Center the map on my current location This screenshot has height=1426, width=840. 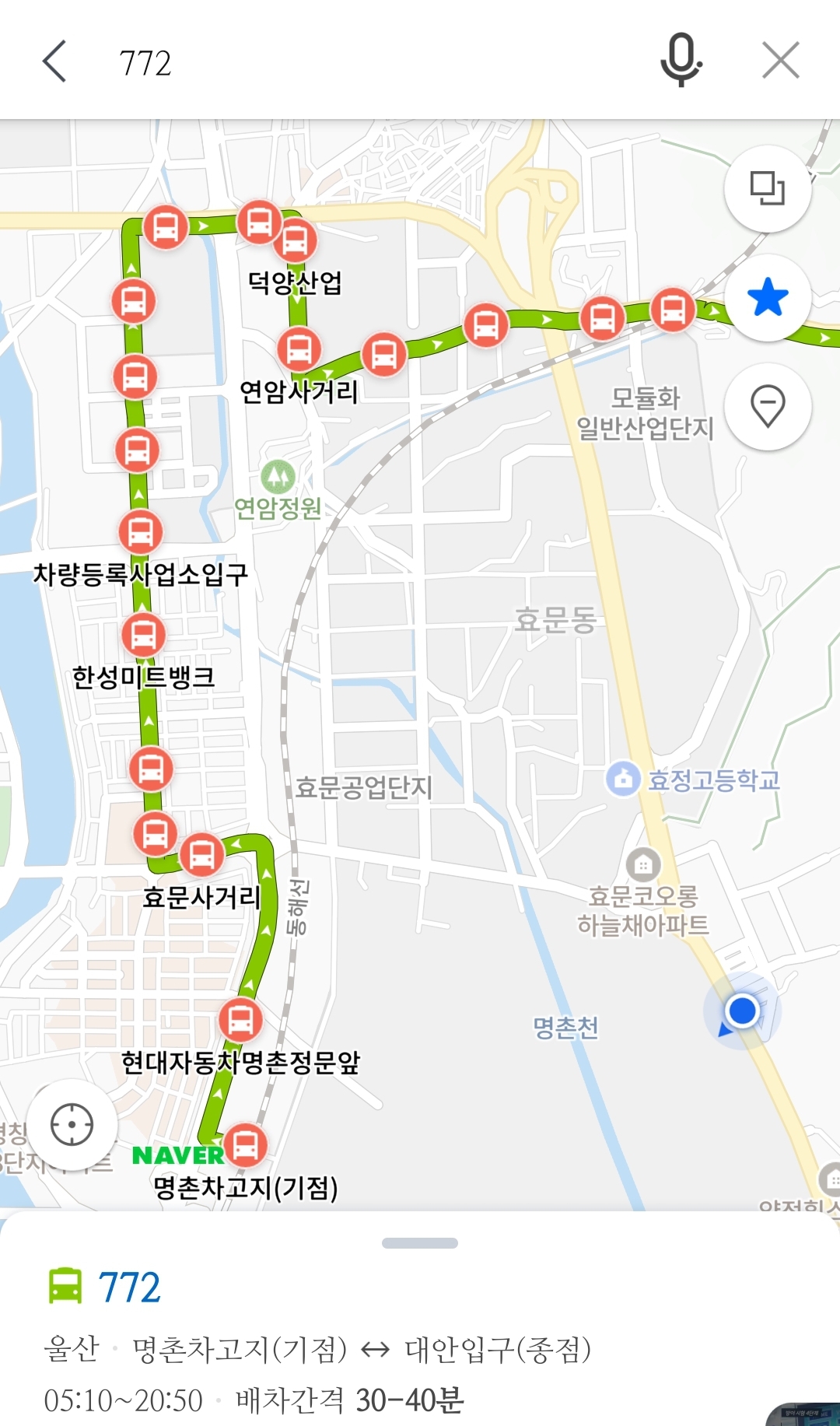(x=72, y=1125)
